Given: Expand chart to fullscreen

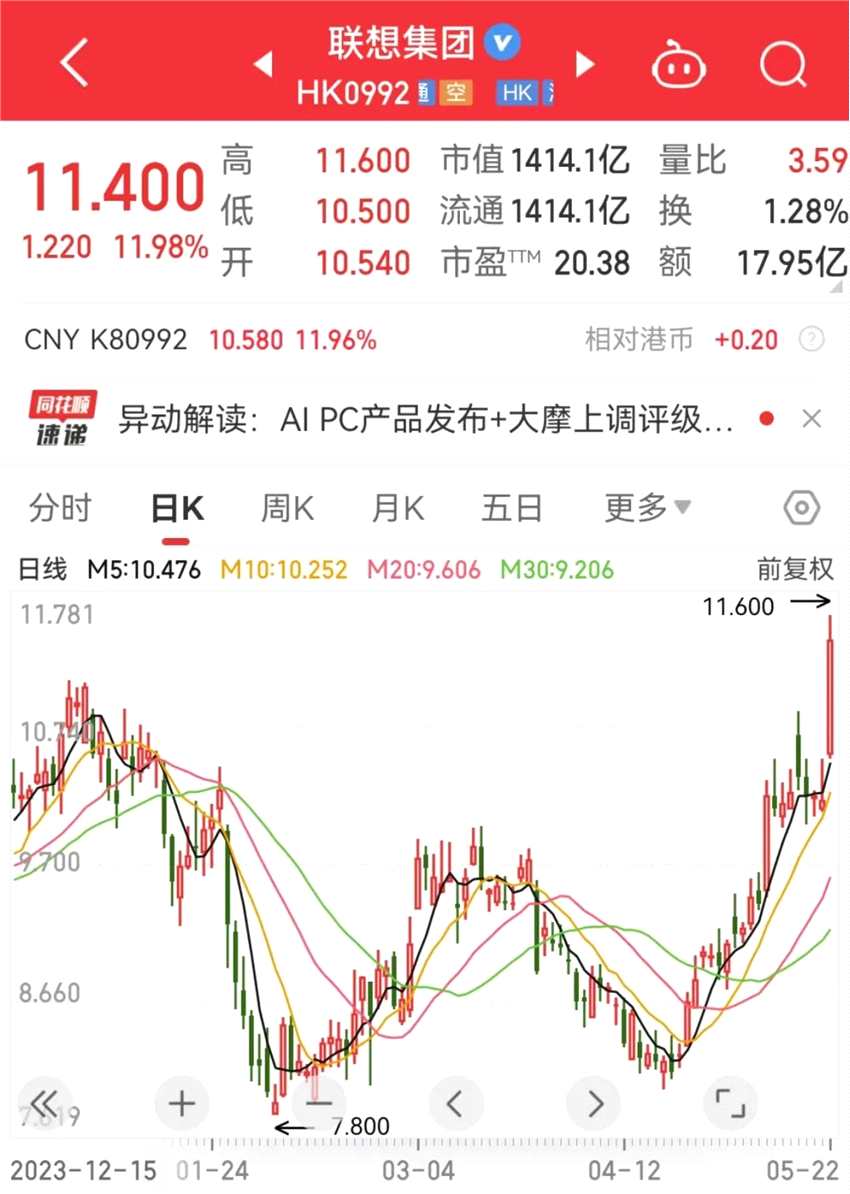Looking at the screenshot, I should coord(730,1104).
